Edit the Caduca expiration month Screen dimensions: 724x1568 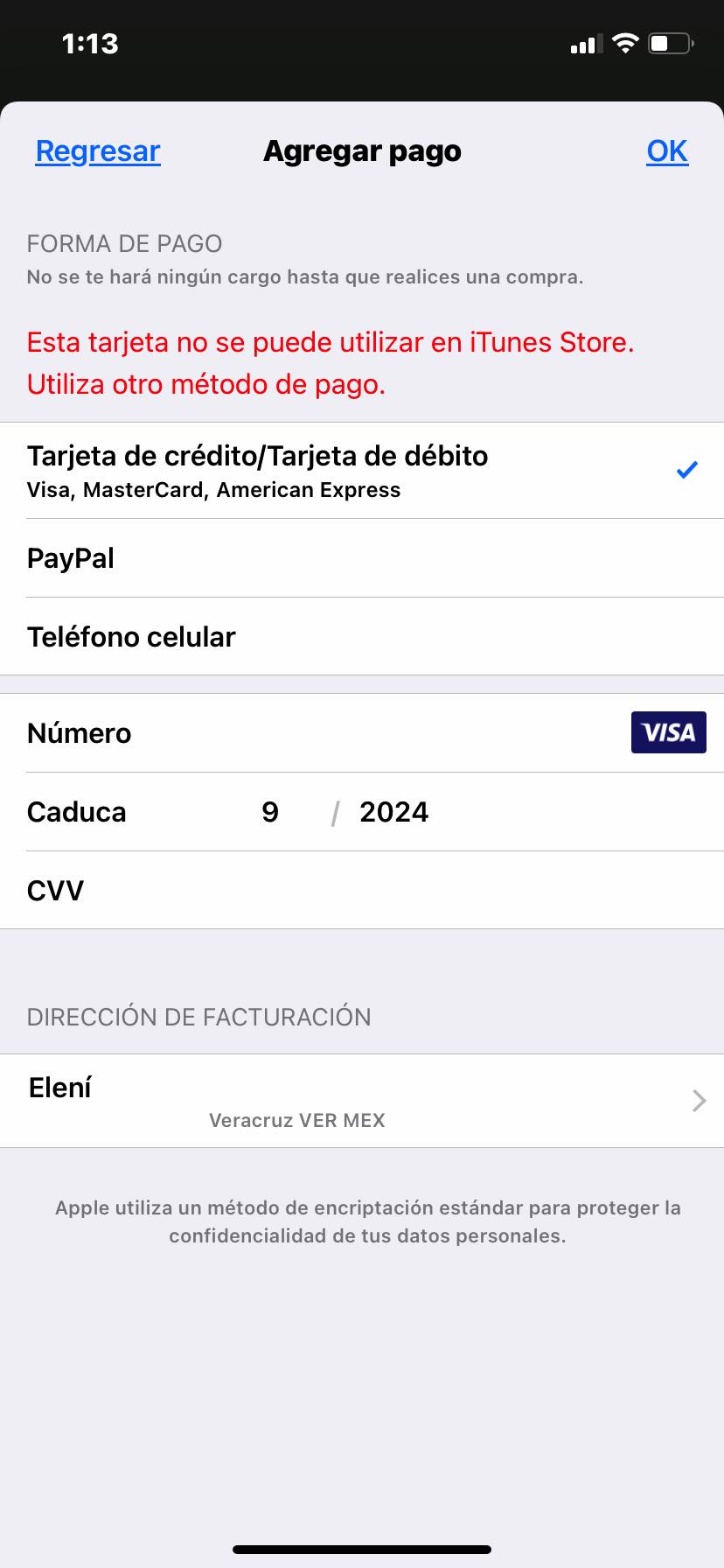coord(270,812)
